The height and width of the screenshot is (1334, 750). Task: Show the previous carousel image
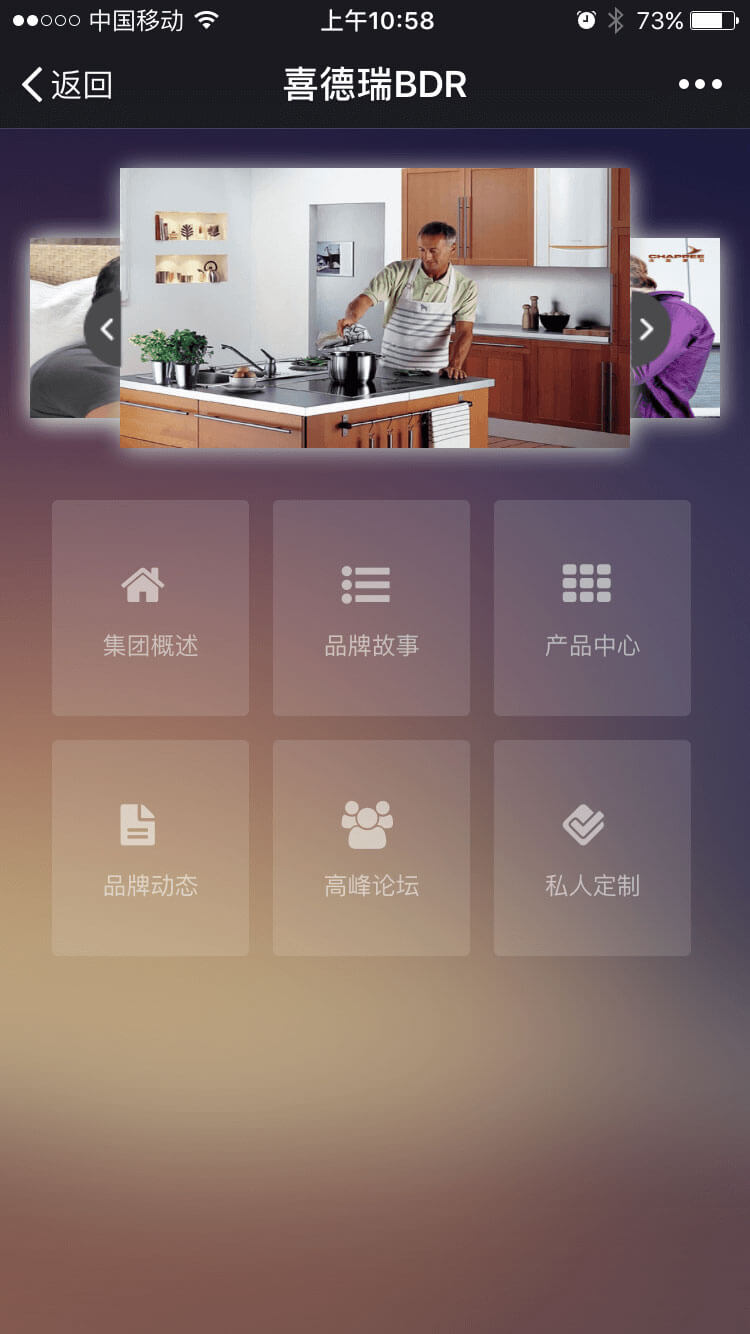coord(105,329)
